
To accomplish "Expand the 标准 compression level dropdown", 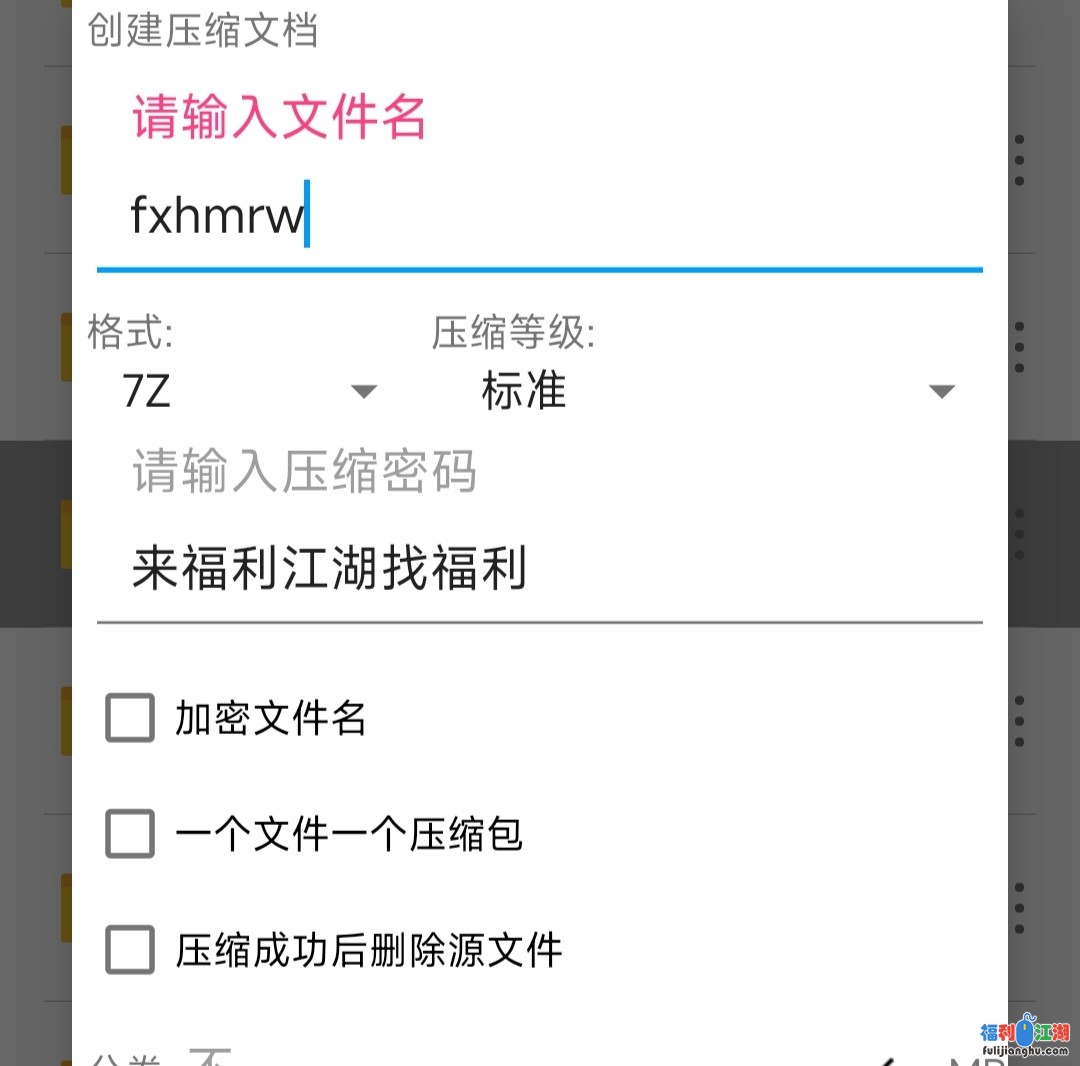I will (716, 391).
